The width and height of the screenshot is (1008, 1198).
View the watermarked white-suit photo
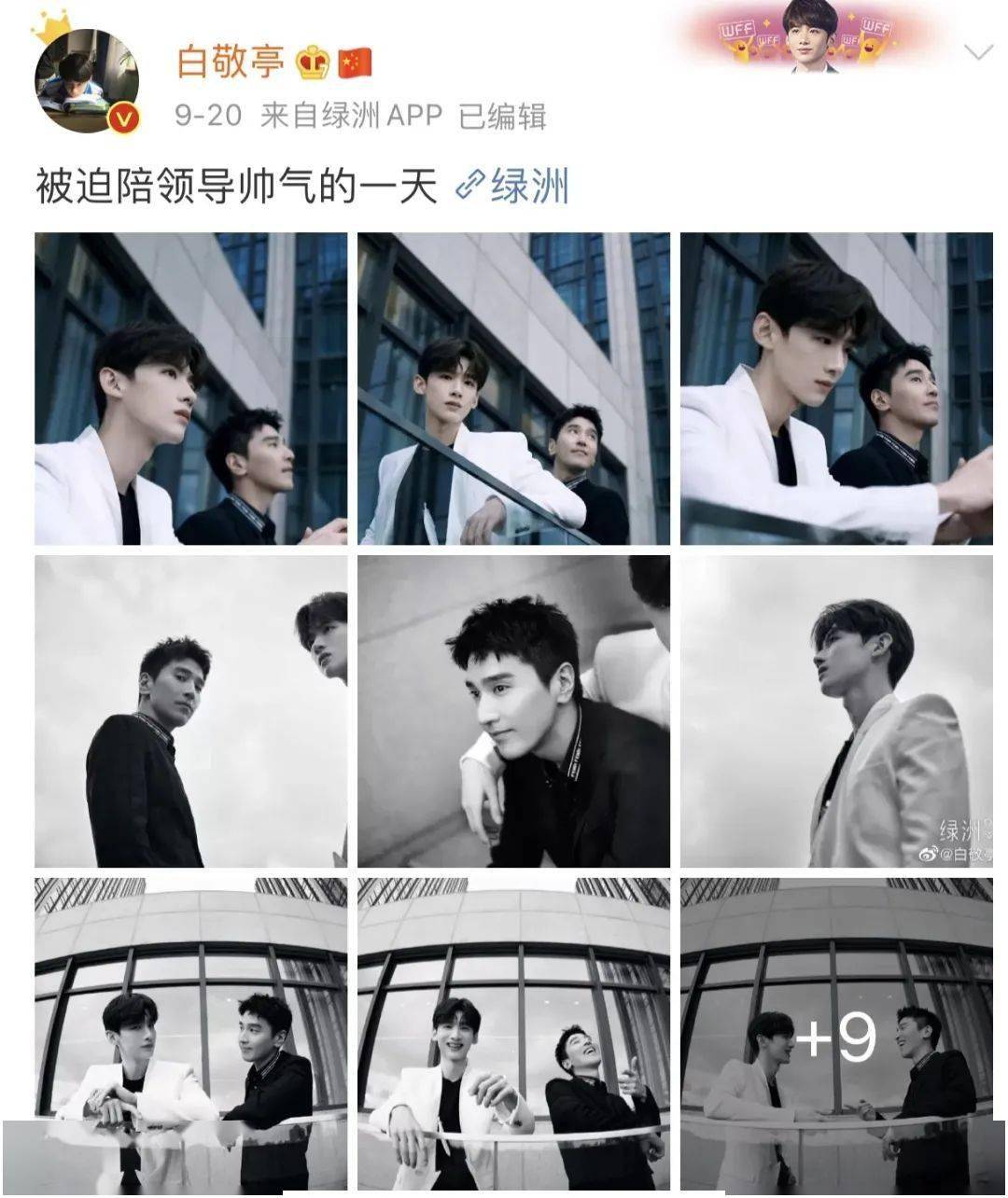coord(836,711)
